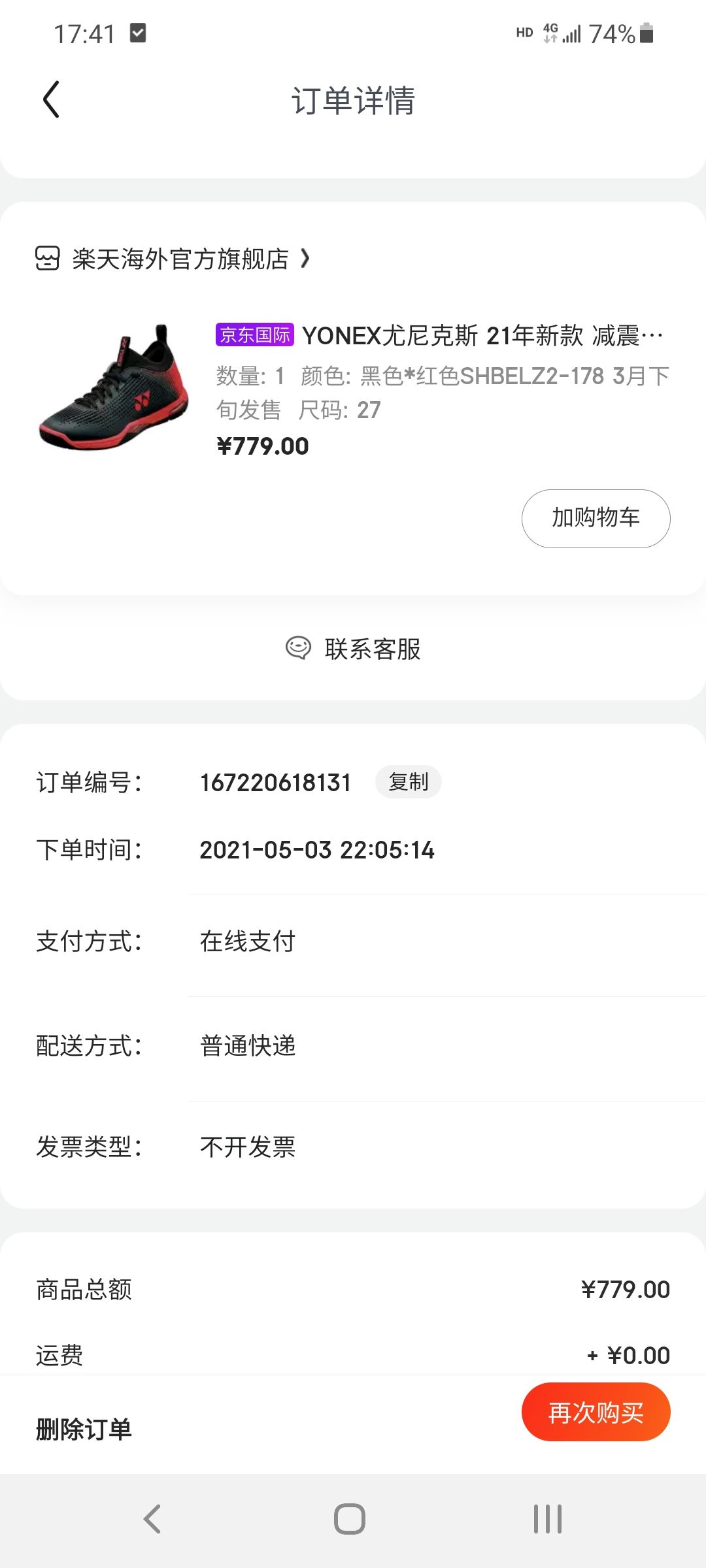The width and height of the screenshot is (706, 1568).
Task: Tap the system home button
Action: [x=350, y=1519]
